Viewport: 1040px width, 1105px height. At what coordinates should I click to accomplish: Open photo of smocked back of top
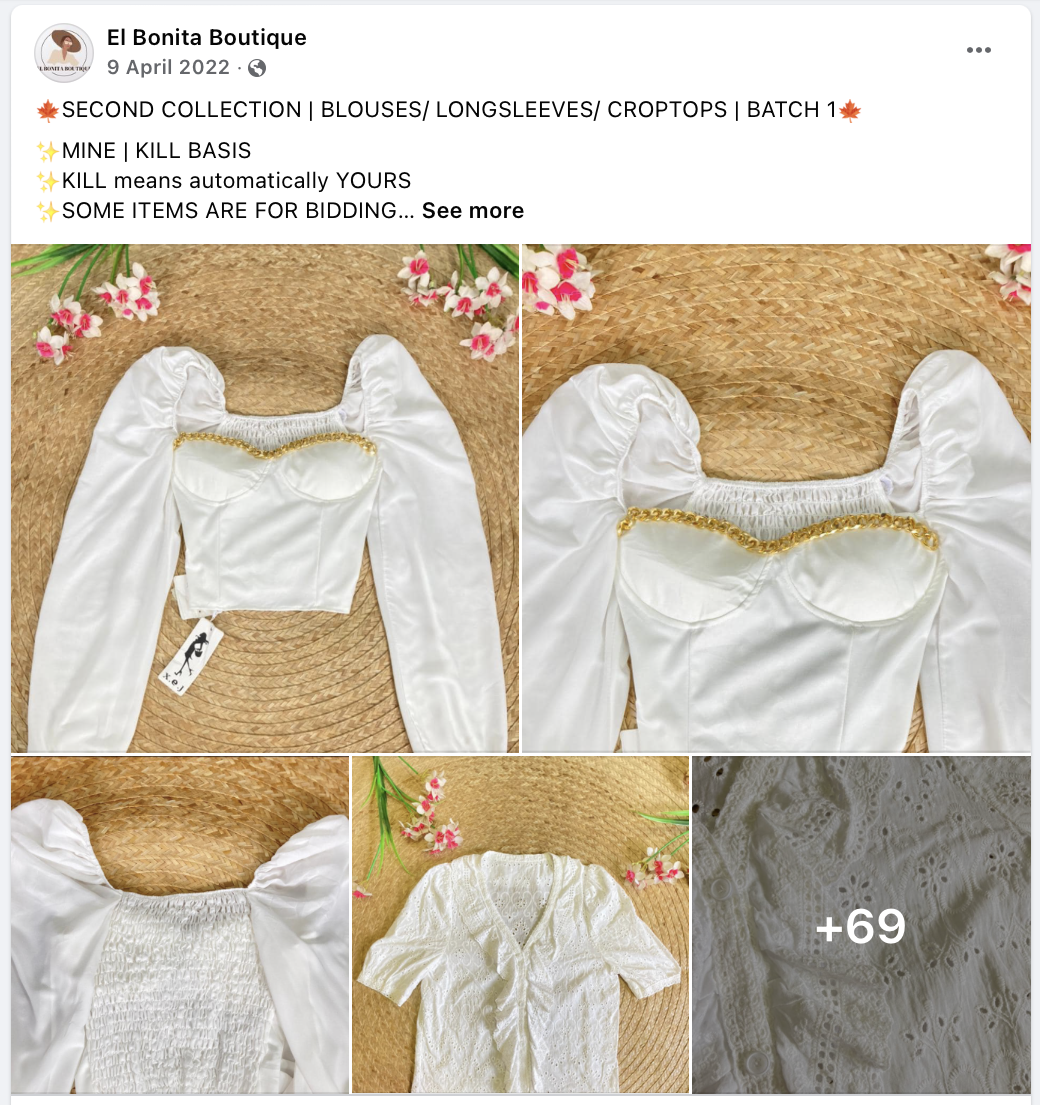click(x=180, y=925)
